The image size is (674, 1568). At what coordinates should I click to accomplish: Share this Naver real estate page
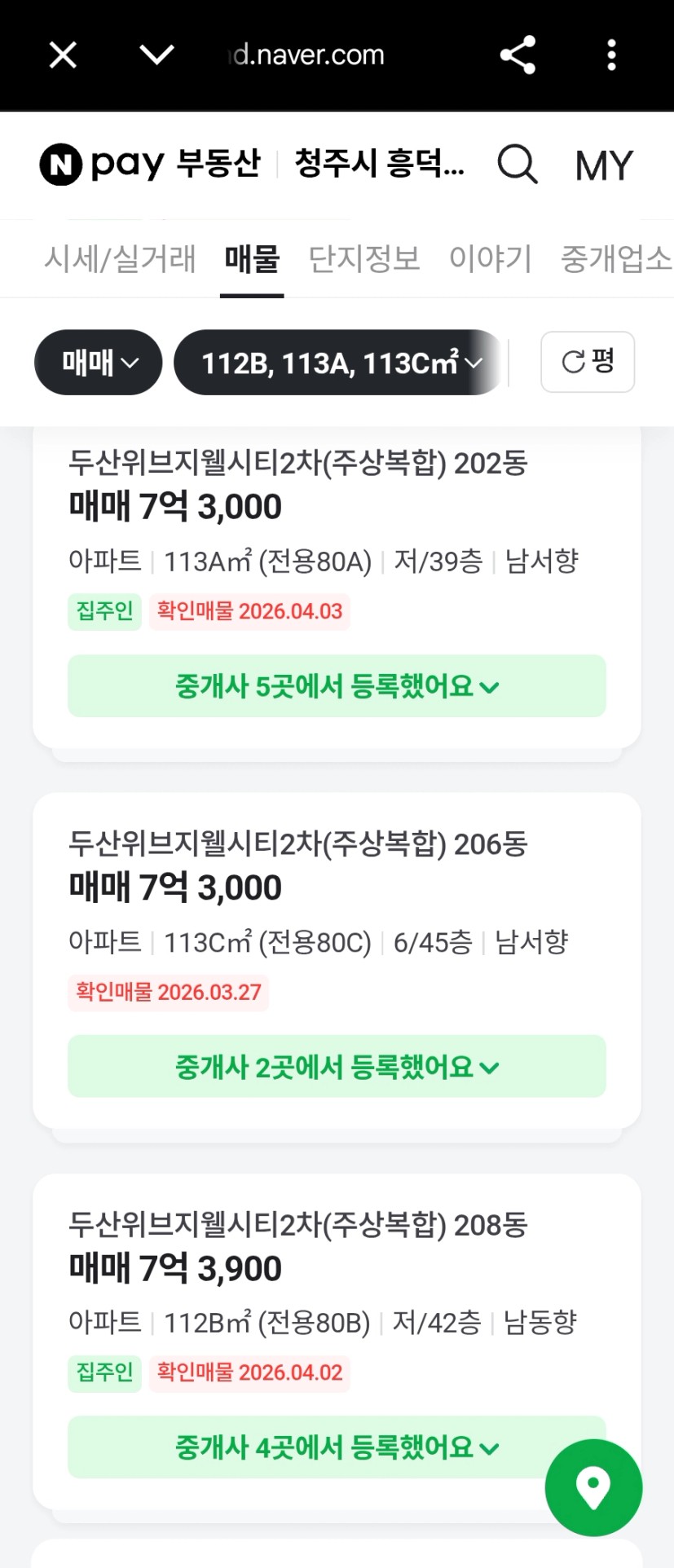[x=518, y=55]
